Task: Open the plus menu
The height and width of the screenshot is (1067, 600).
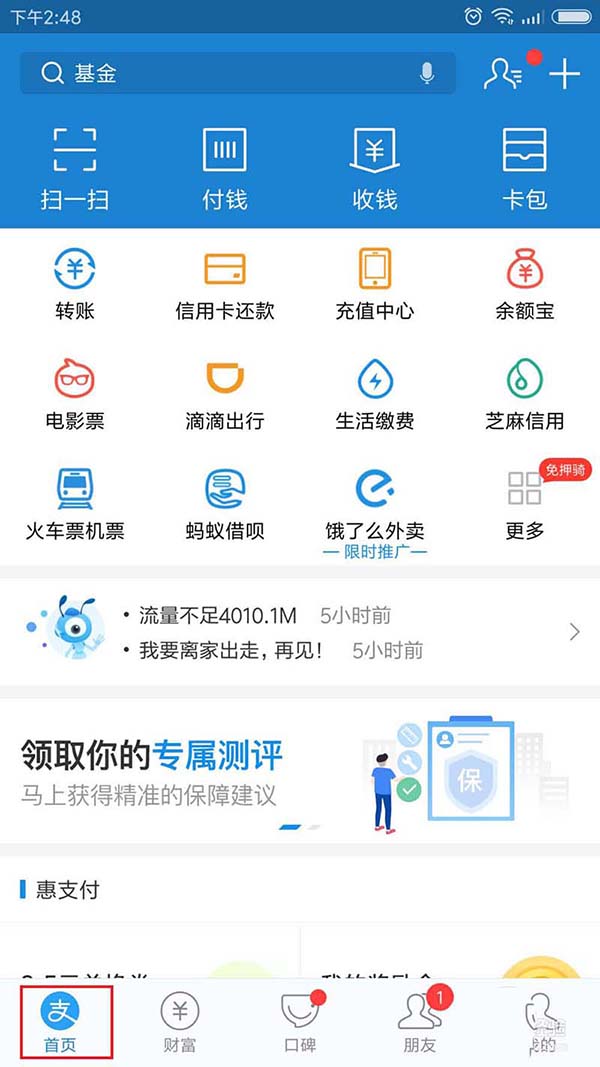Action: (x=565, y=73)
